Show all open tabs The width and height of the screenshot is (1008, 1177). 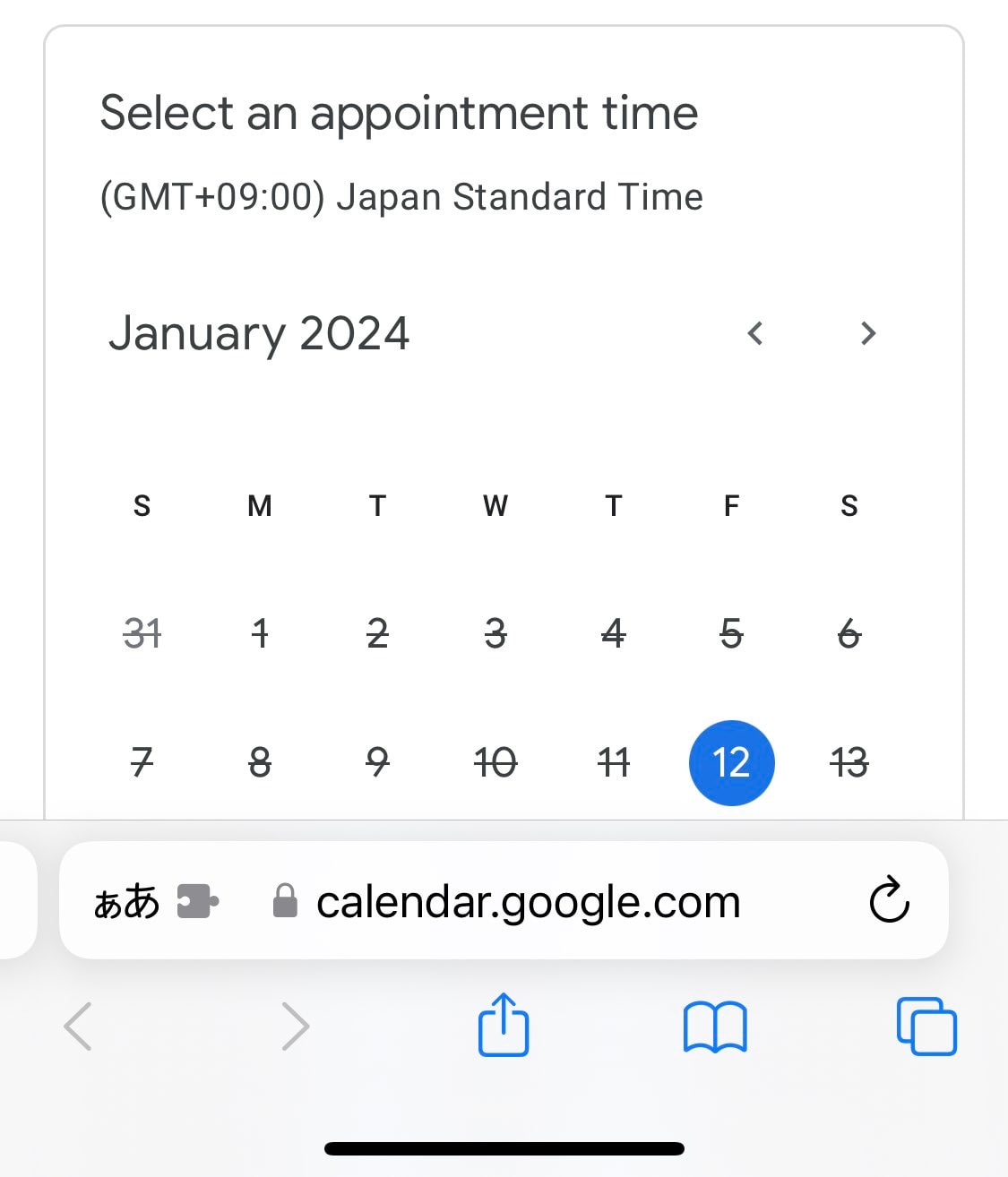926,1027
